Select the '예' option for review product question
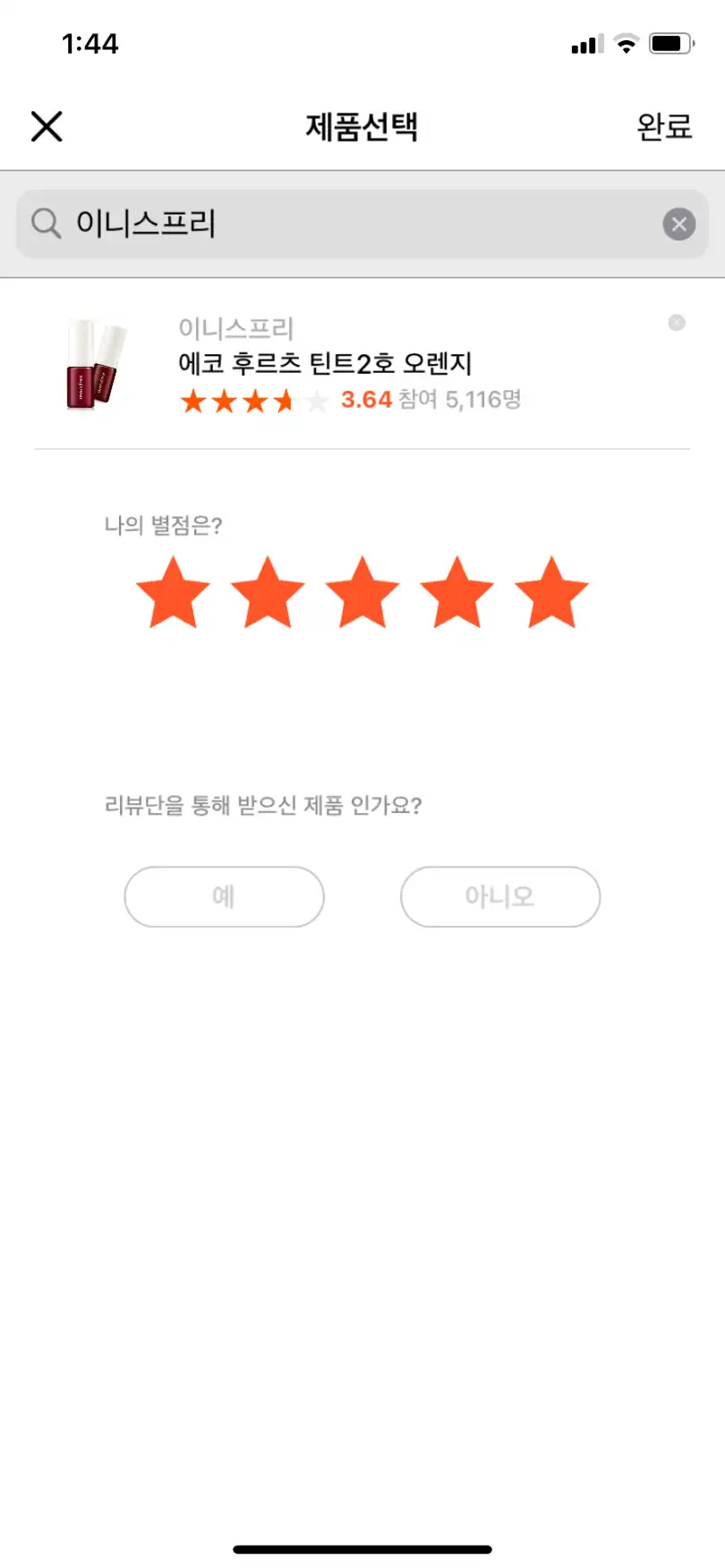The height and width of the screenshot is (1568, 725). click(223, 896)
